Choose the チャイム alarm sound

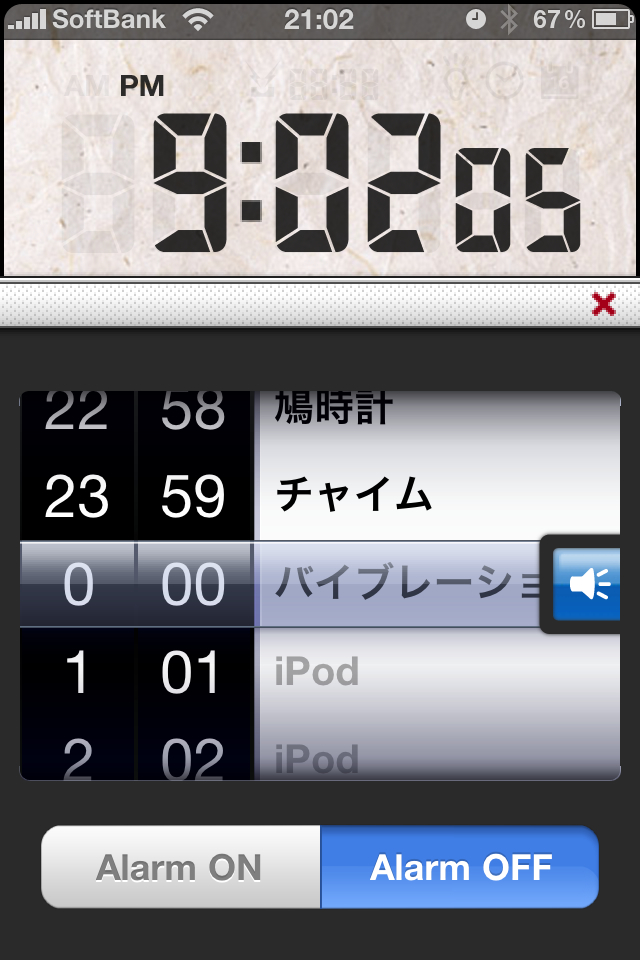(x=354, y=497)
